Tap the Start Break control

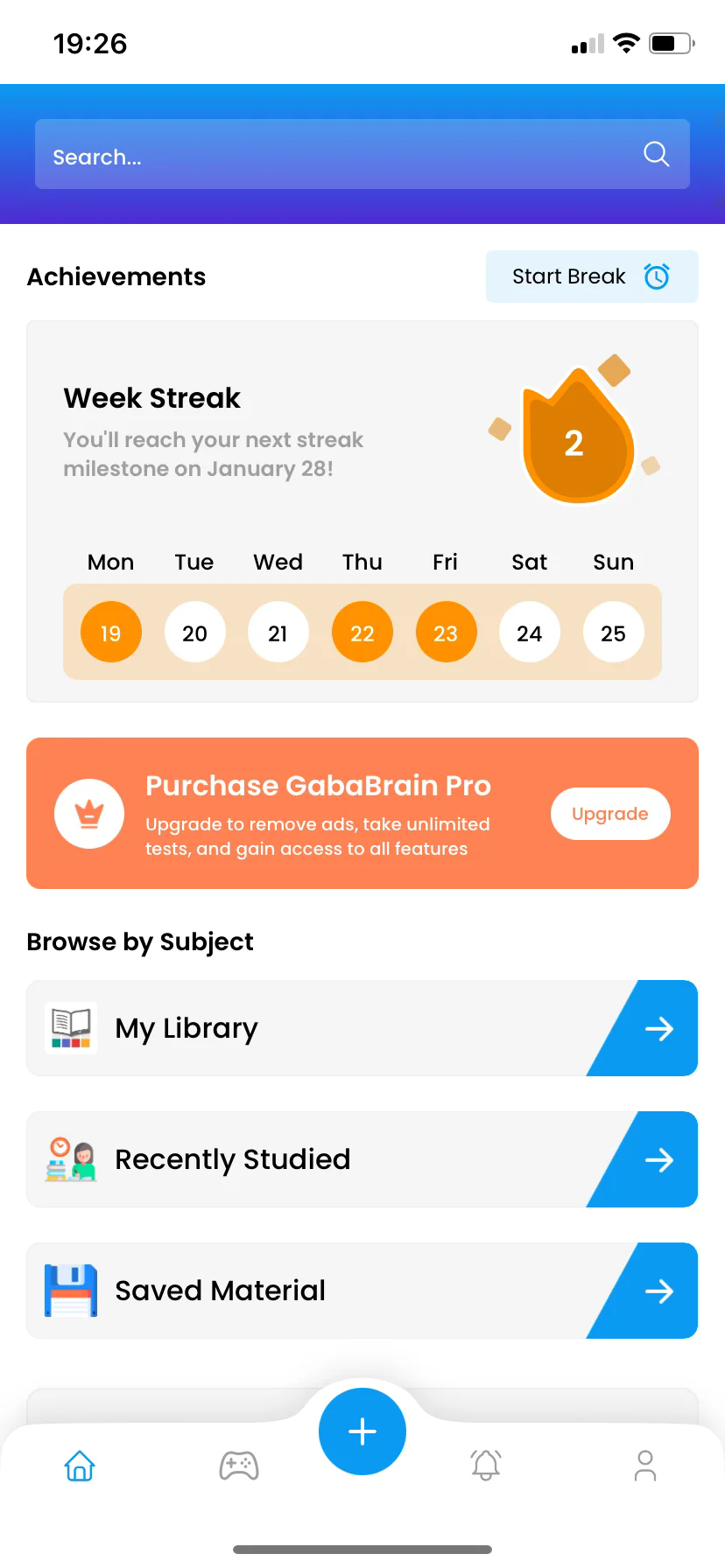(591, 276)
